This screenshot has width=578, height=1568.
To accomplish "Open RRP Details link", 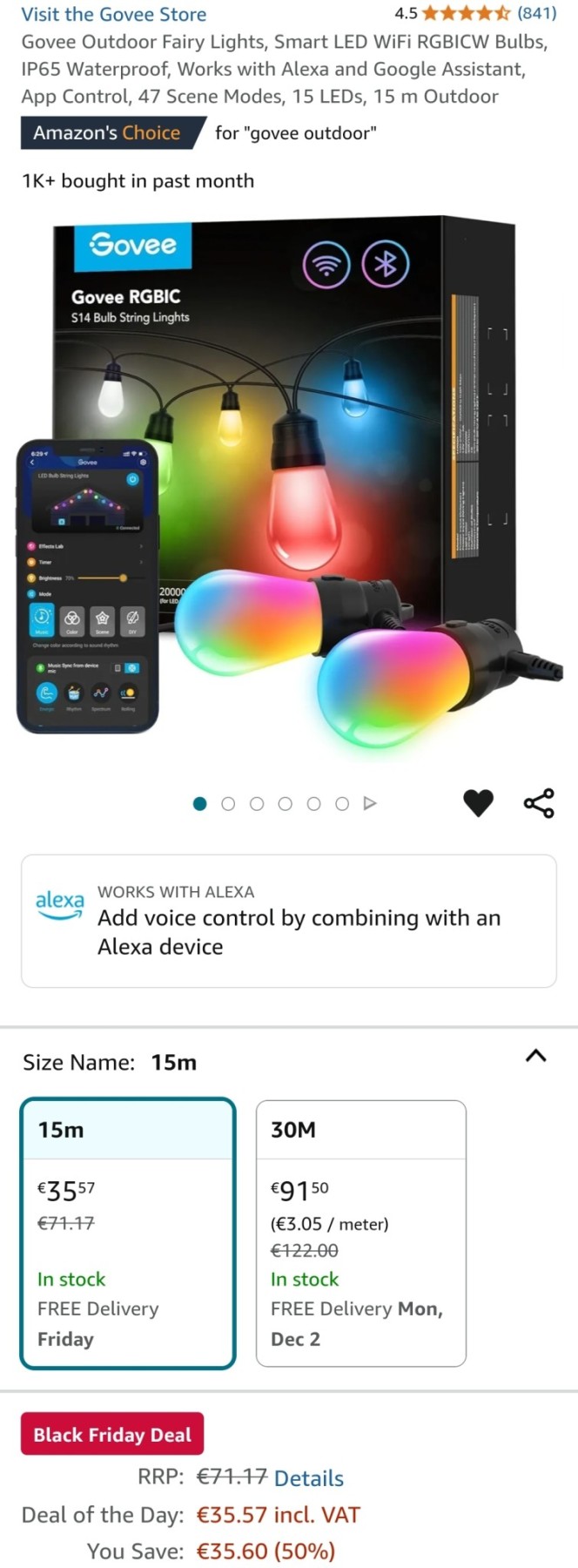I will 308,1478.
